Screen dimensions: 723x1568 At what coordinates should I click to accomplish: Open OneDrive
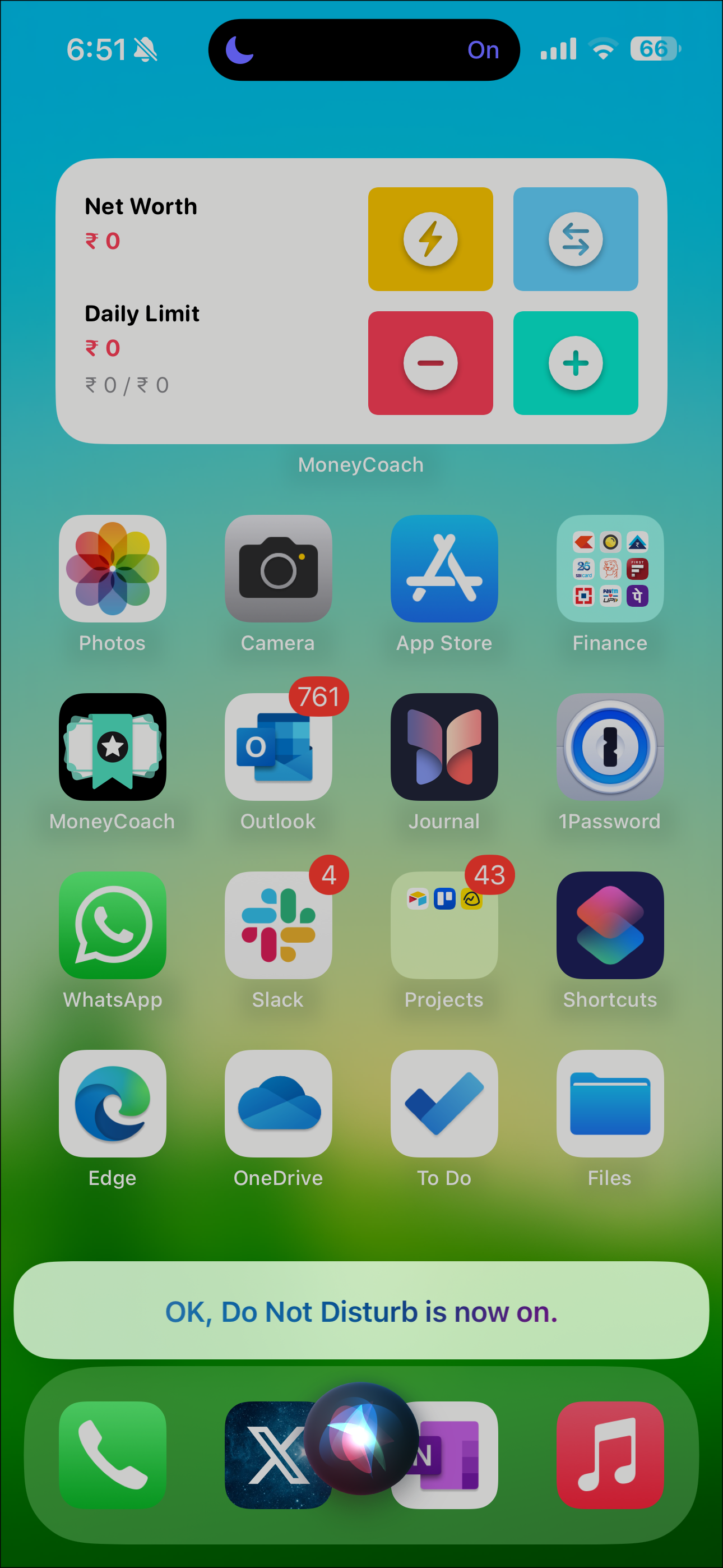[278, 1104]
